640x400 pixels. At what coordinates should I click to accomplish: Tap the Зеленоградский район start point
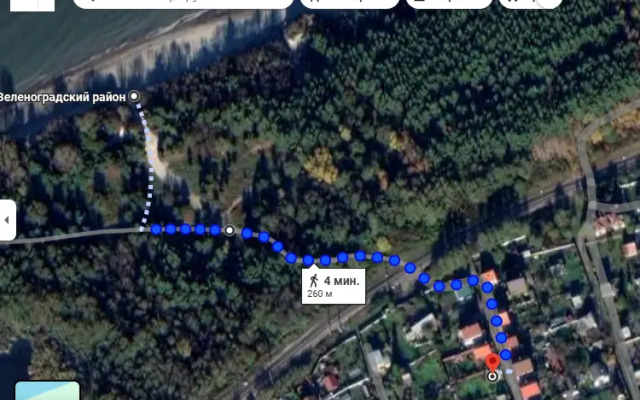tap(135, 97)
